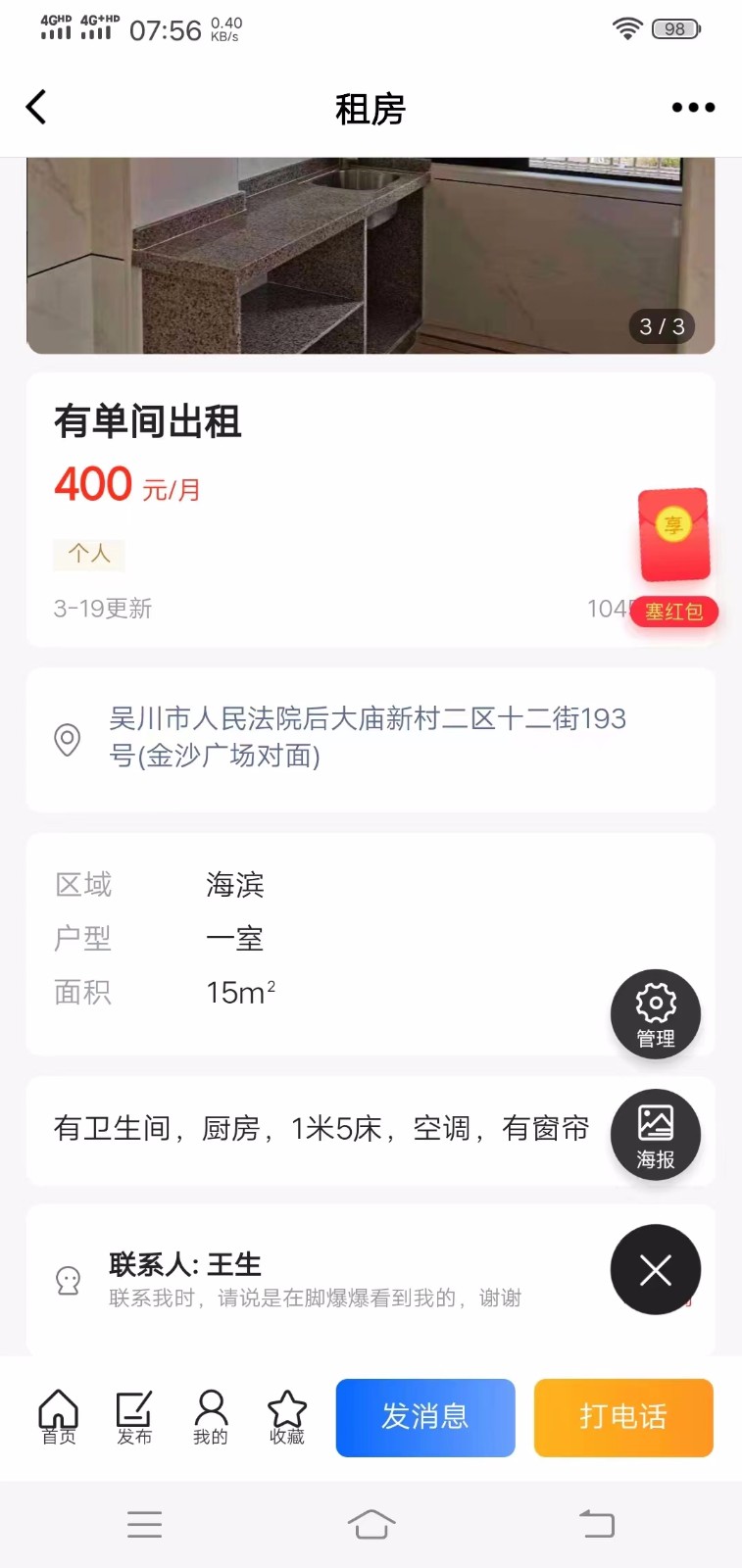This screenshot has height=1568, width=742.
Task: Open the three-dot overflow menu
Action: [693, 108]
